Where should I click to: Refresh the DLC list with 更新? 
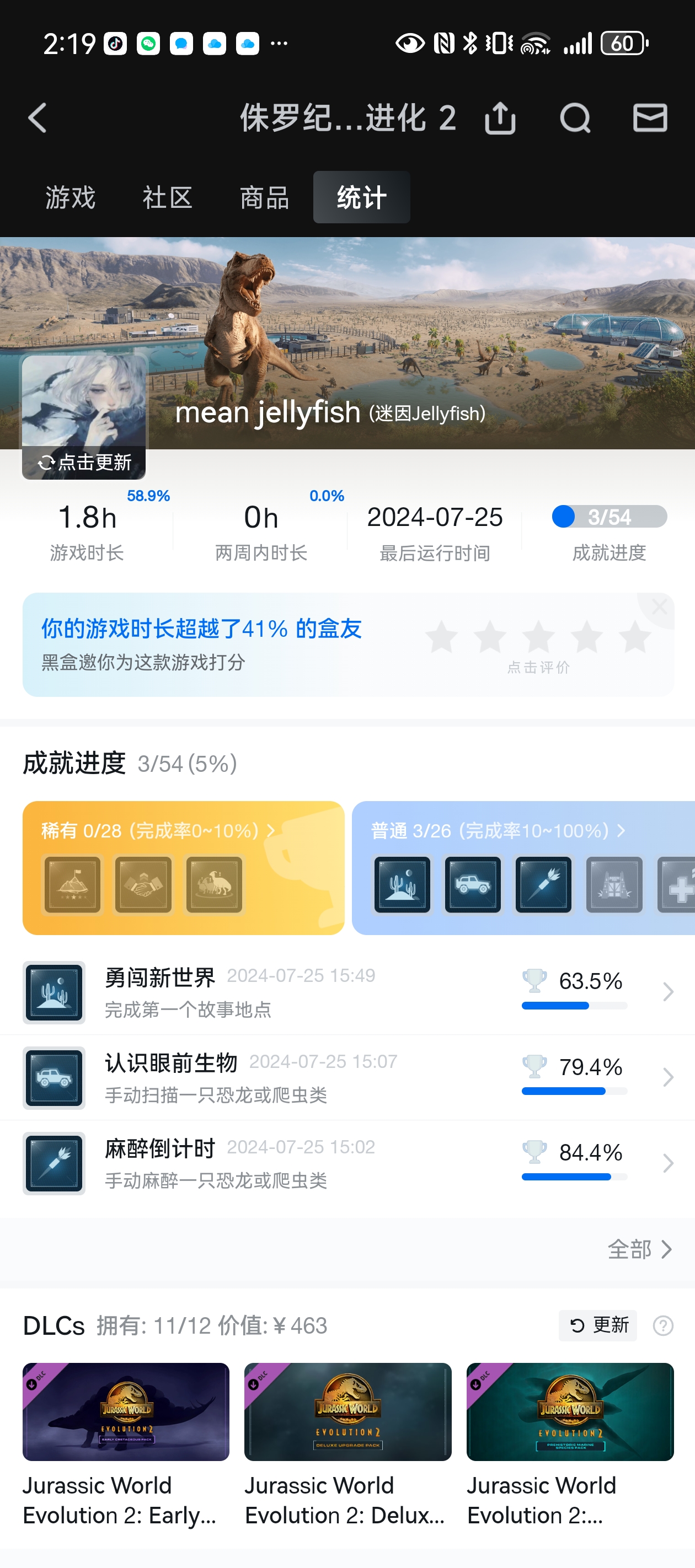coord(598,1326)
